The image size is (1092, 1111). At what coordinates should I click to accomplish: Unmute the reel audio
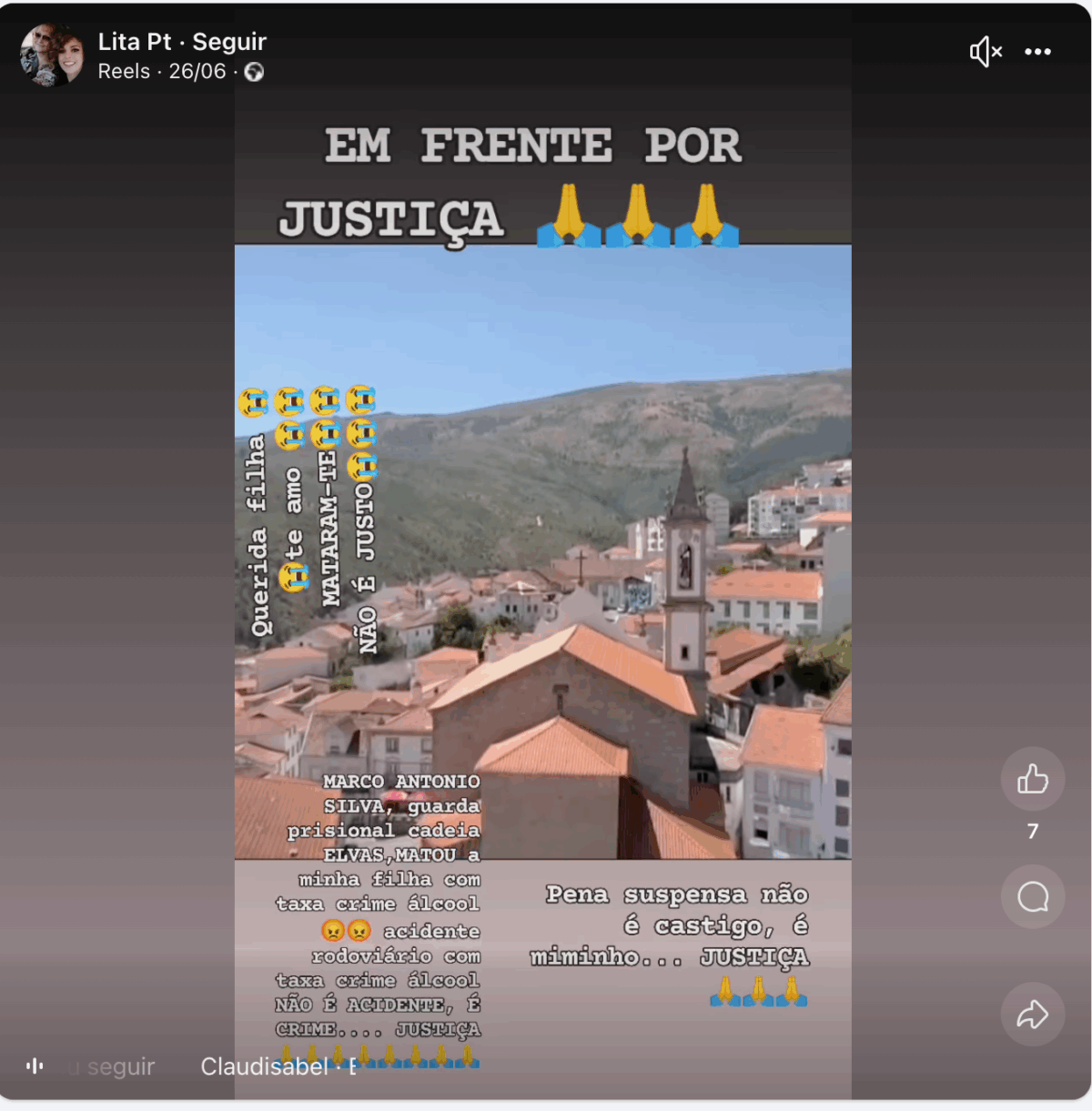[986, 52]
